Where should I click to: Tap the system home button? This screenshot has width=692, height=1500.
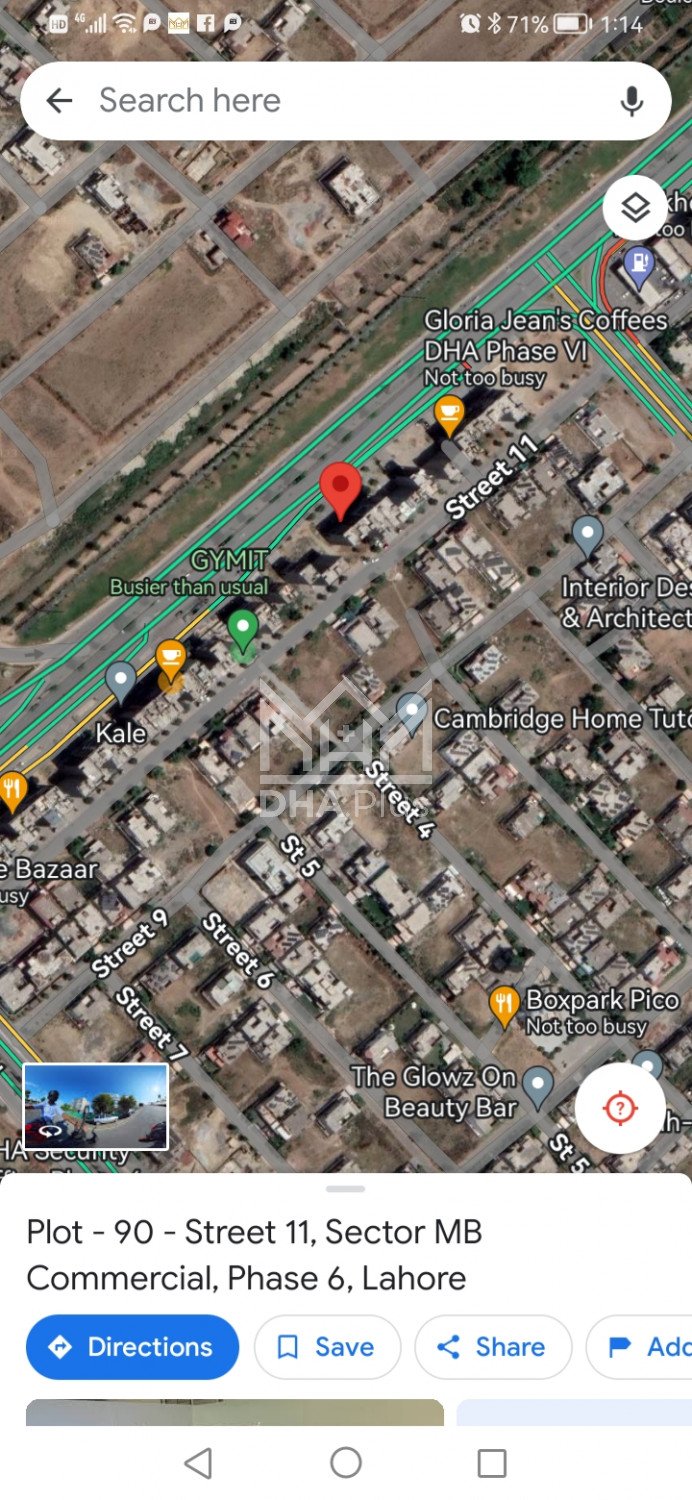346,1463
